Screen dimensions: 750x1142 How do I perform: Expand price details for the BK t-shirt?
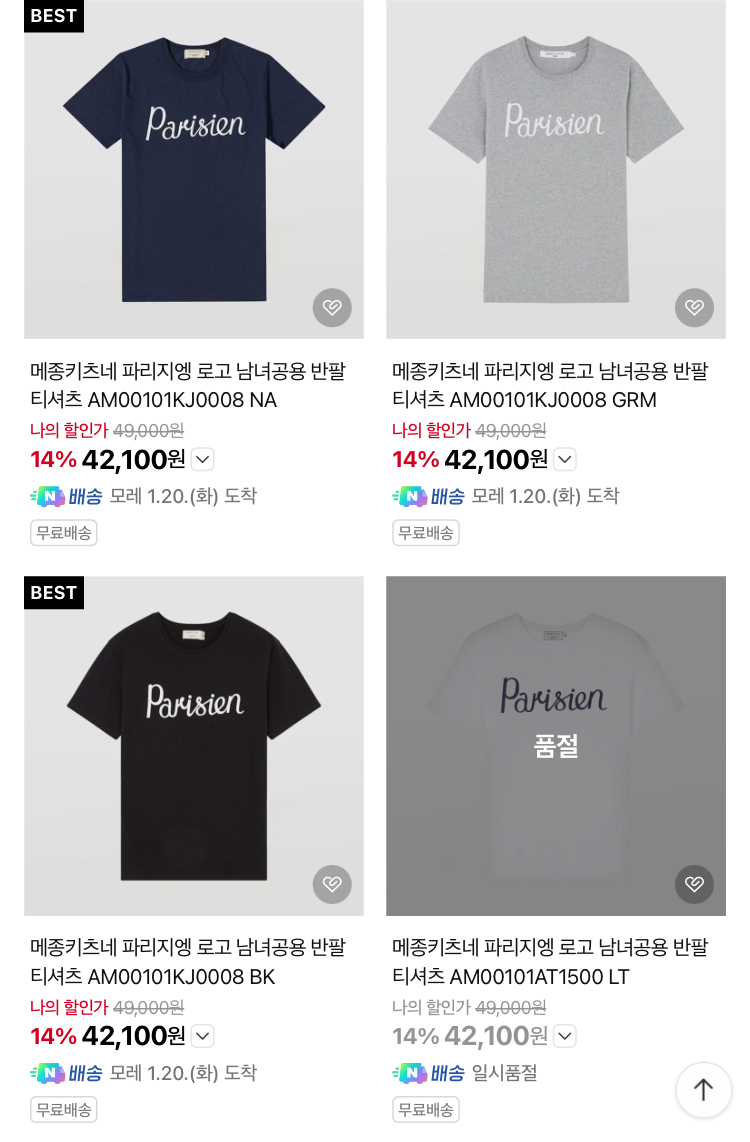pyautogui.click(x=203, y=1036)
